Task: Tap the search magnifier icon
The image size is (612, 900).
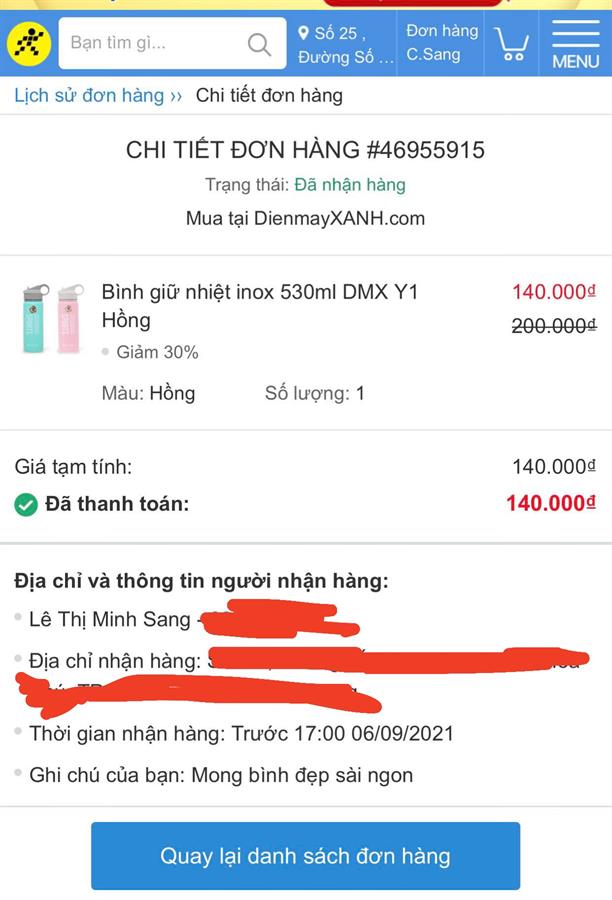Action: pos(259,44)
